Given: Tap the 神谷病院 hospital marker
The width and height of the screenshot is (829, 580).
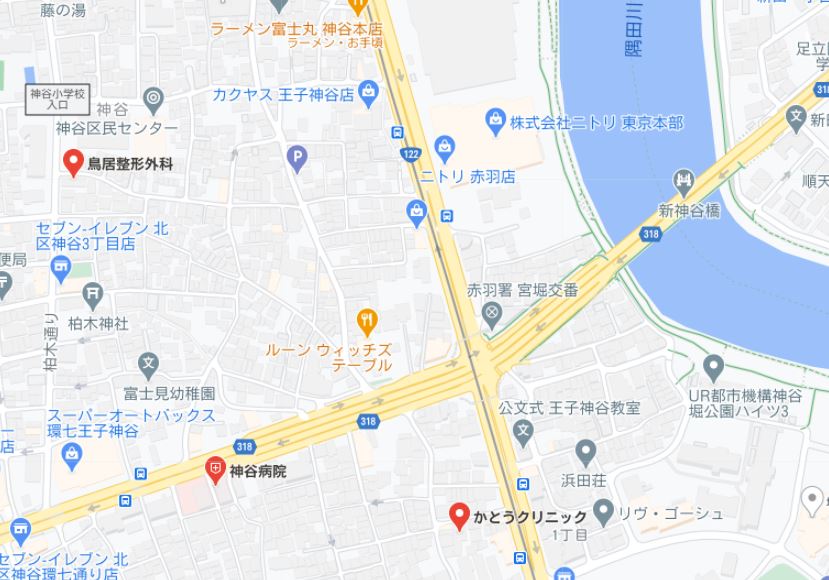Looking at the screenshot, I should 215,468.
